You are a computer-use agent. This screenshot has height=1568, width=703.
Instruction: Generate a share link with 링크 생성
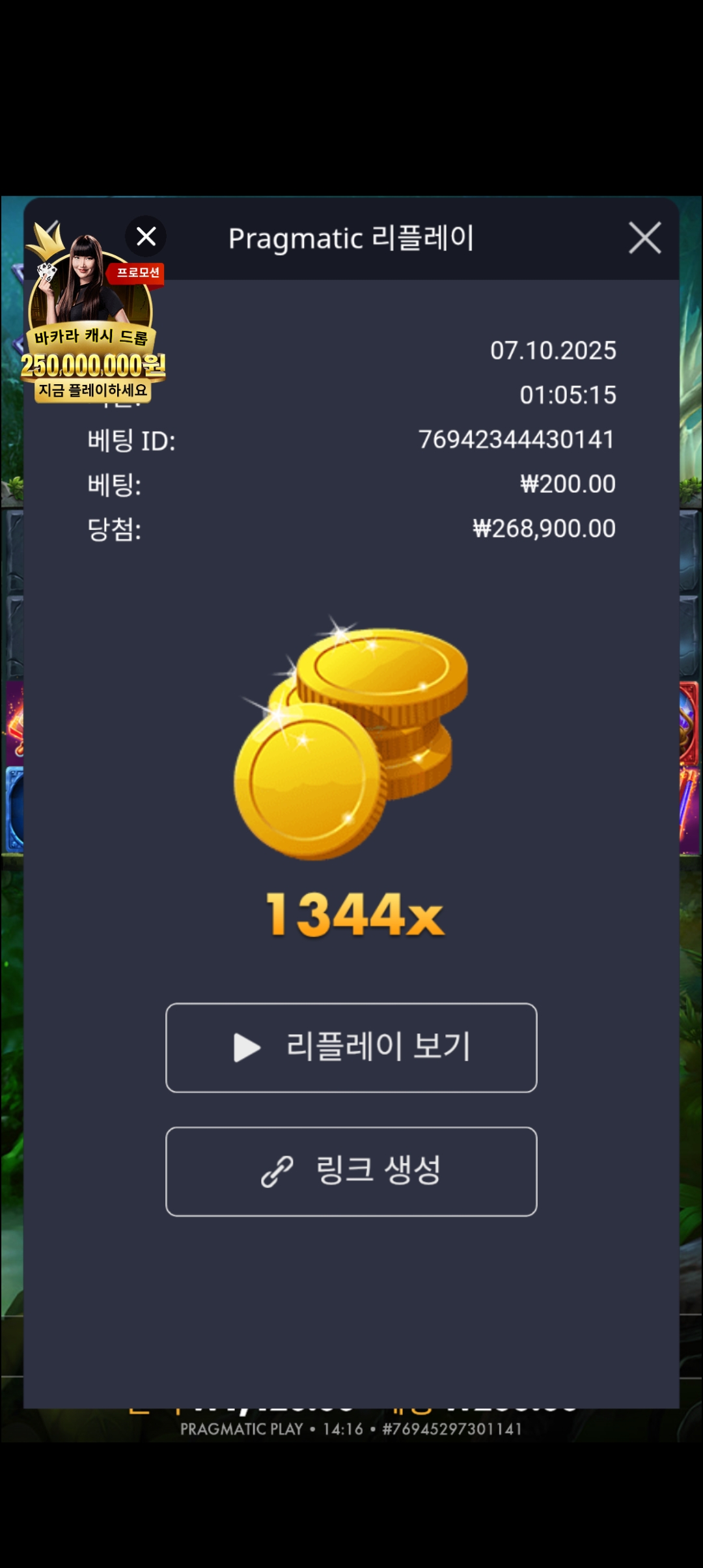(x=351, y=1171)
